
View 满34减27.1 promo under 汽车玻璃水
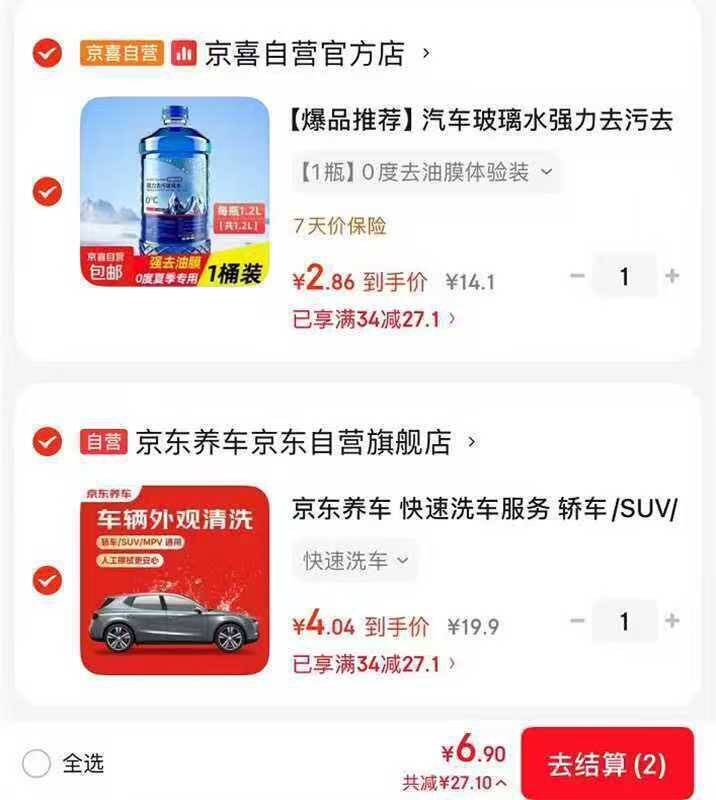tap(374, 319)
